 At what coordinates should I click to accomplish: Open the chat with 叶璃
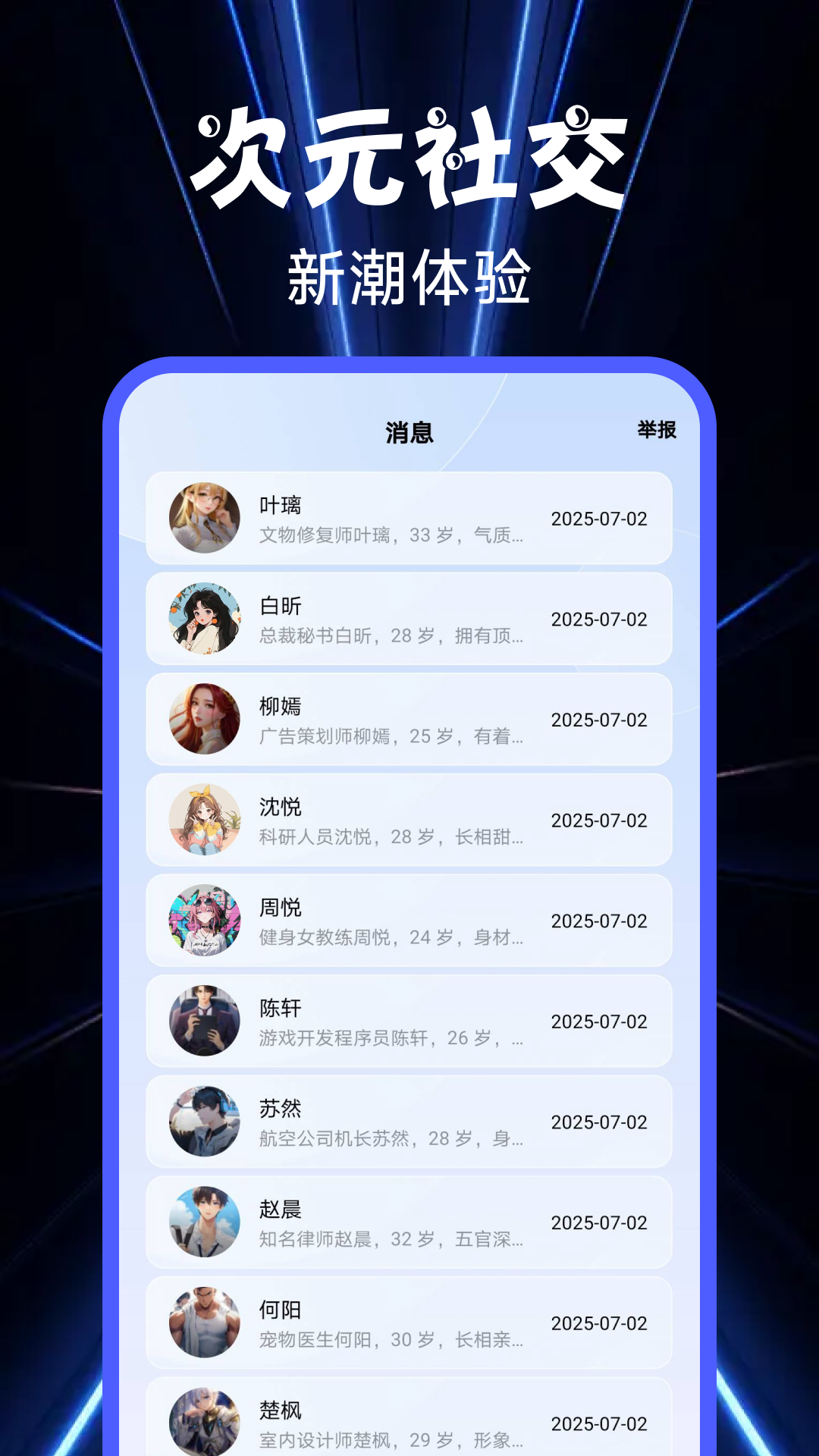tap(408, 519)
